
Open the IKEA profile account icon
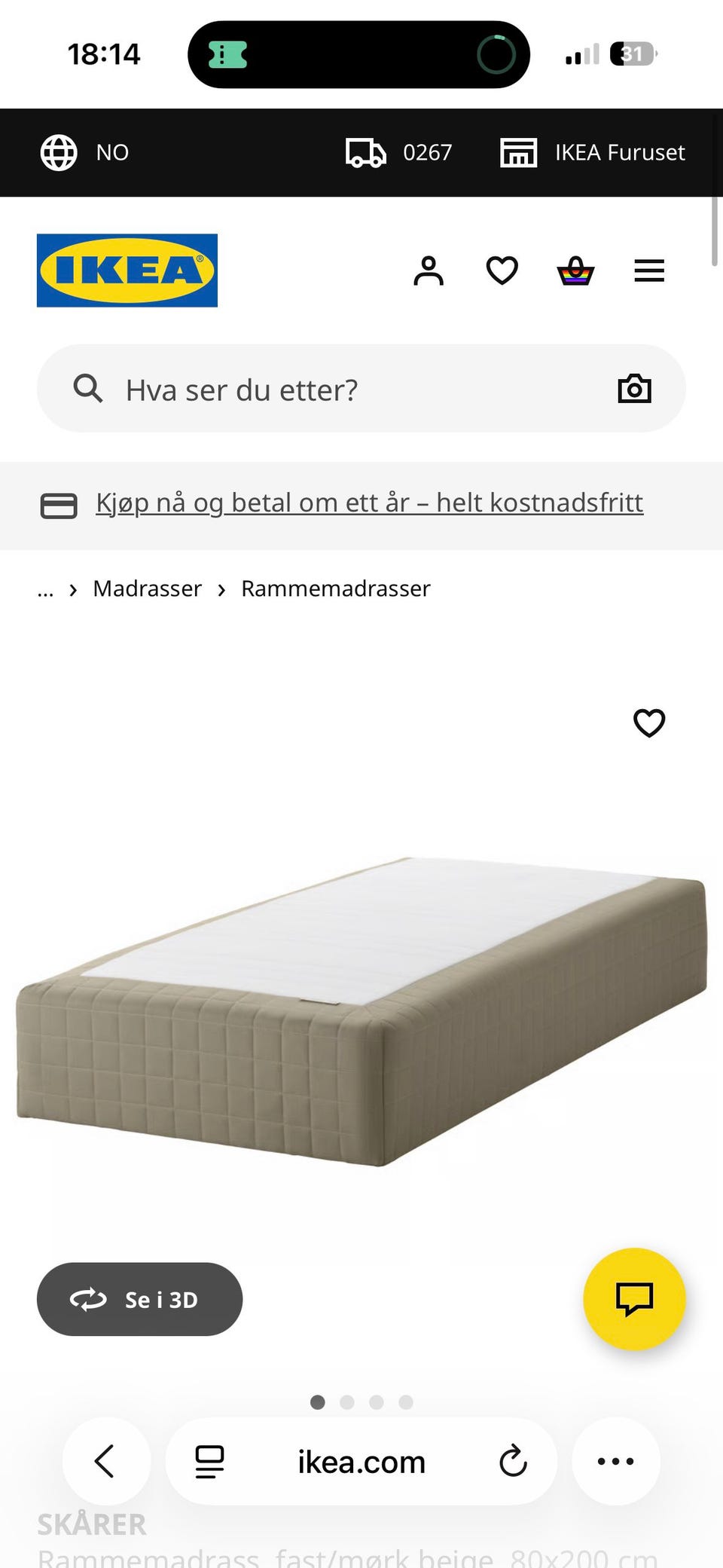pos(428,271)
